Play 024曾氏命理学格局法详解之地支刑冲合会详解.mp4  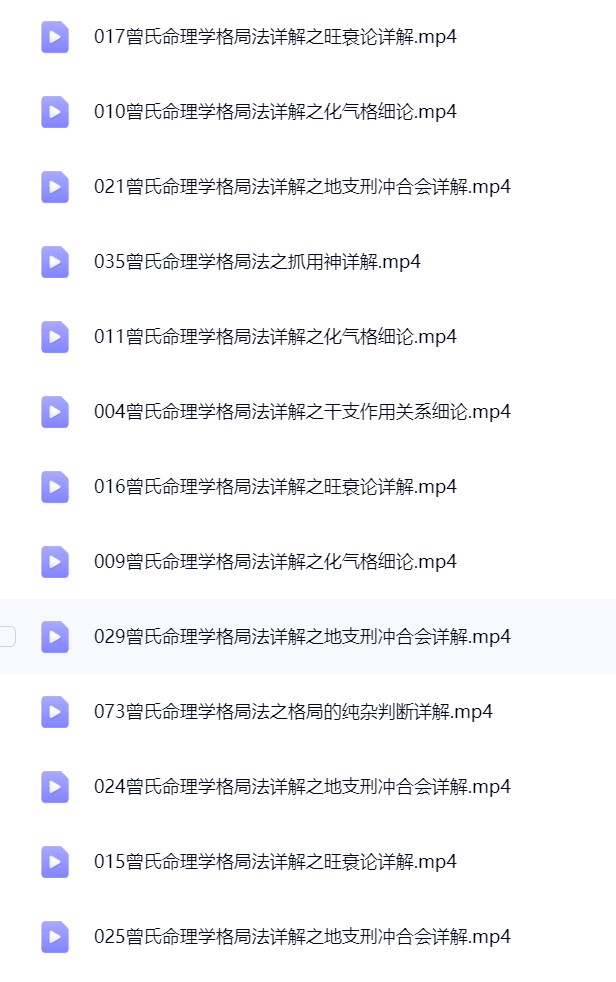pyautogui.click(x=302, y=787)
